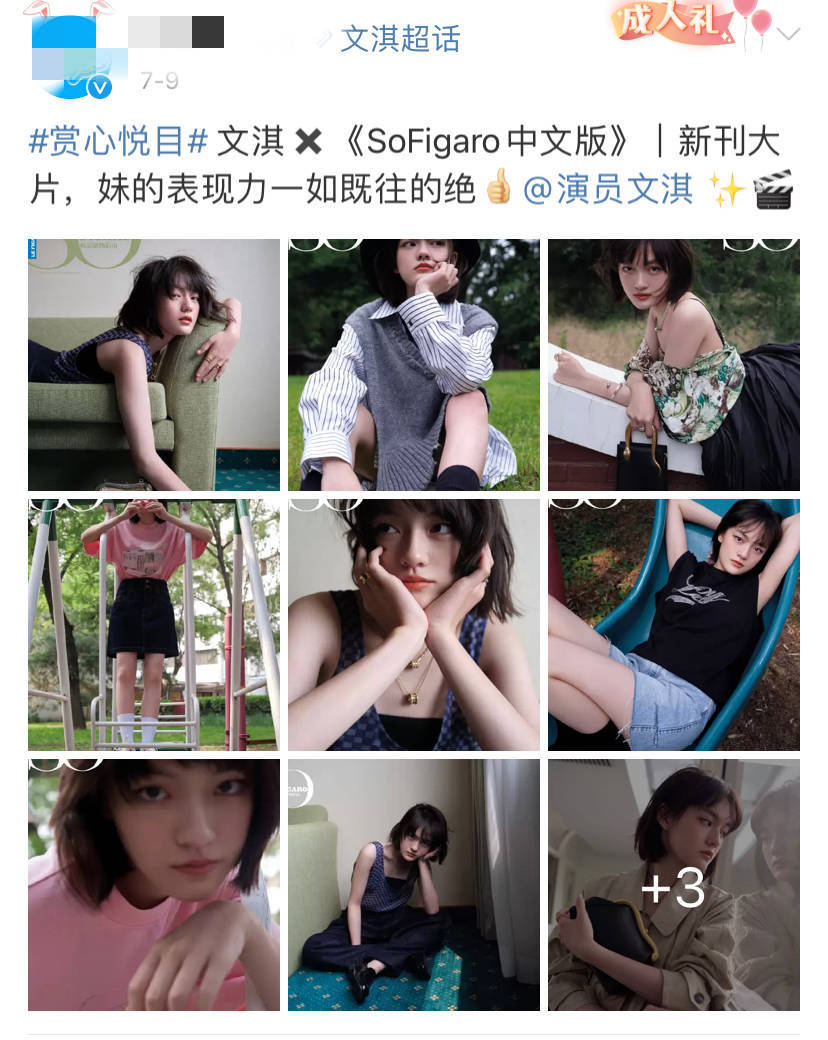View the photo sitting on teal carpet
Viewport: 828px width, 1040px height.
414,885
